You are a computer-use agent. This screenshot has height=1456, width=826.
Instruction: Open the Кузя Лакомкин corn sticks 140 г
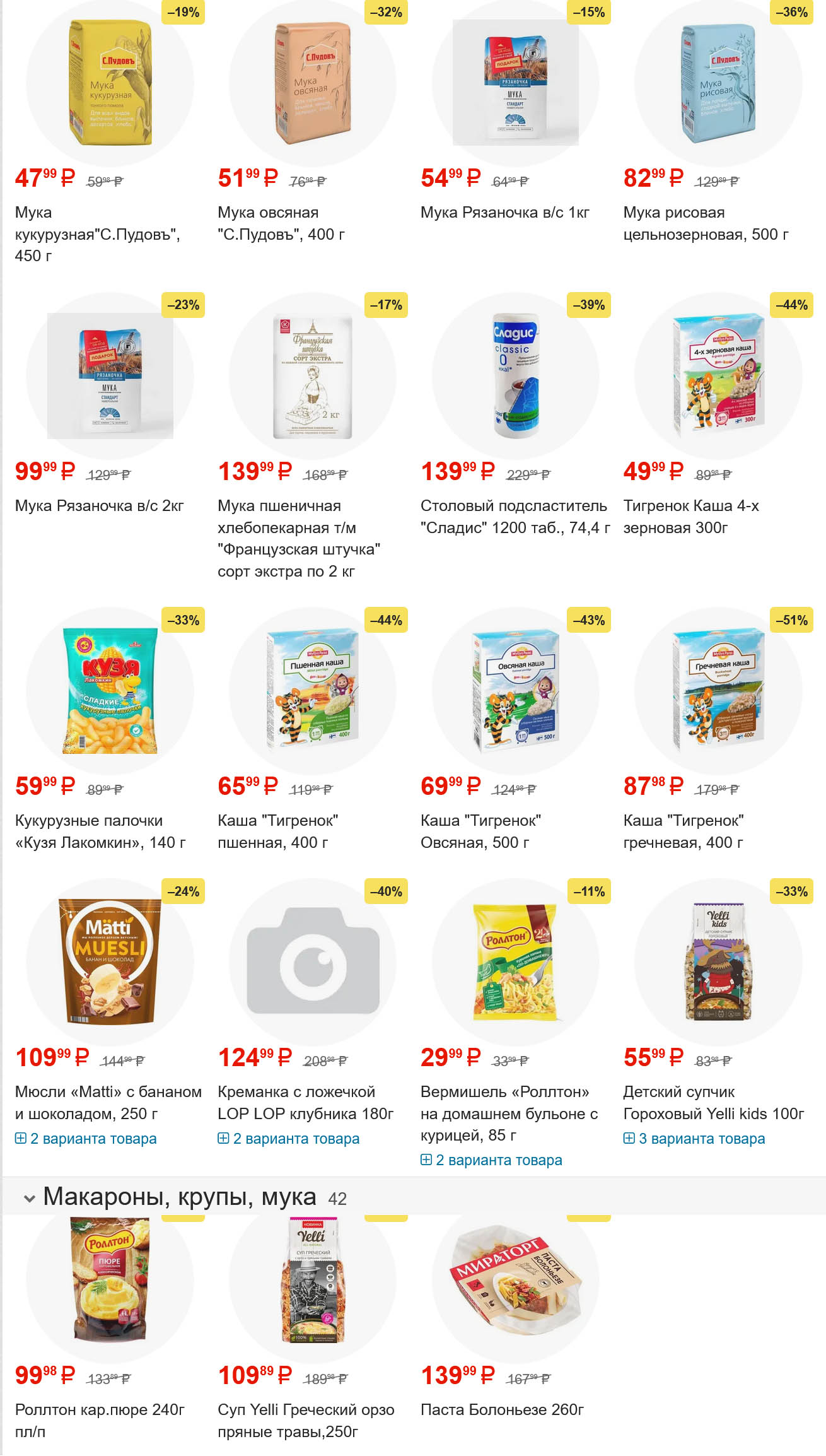pos(100,831)
